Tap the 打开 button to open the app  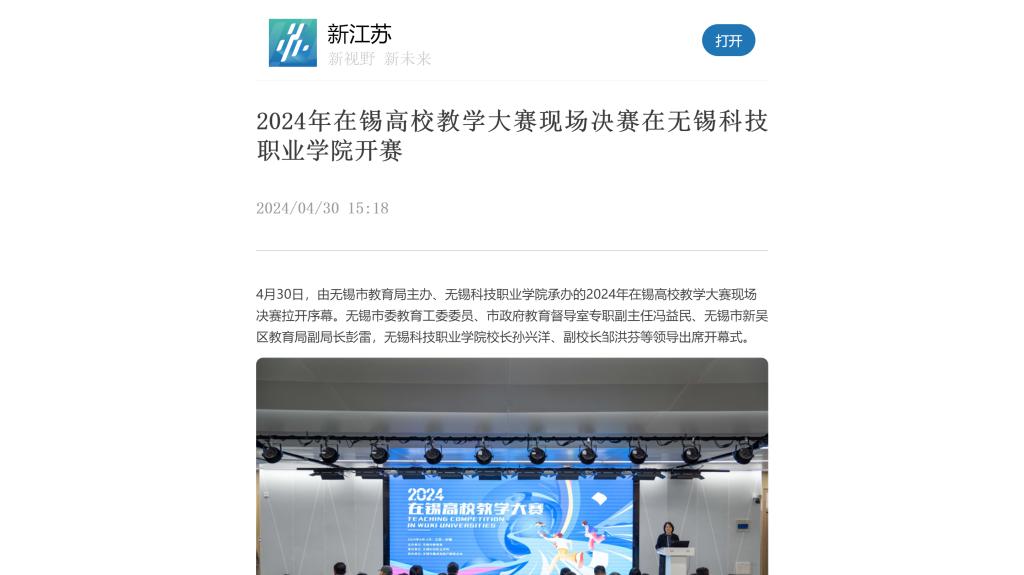[x=728, y=41]
